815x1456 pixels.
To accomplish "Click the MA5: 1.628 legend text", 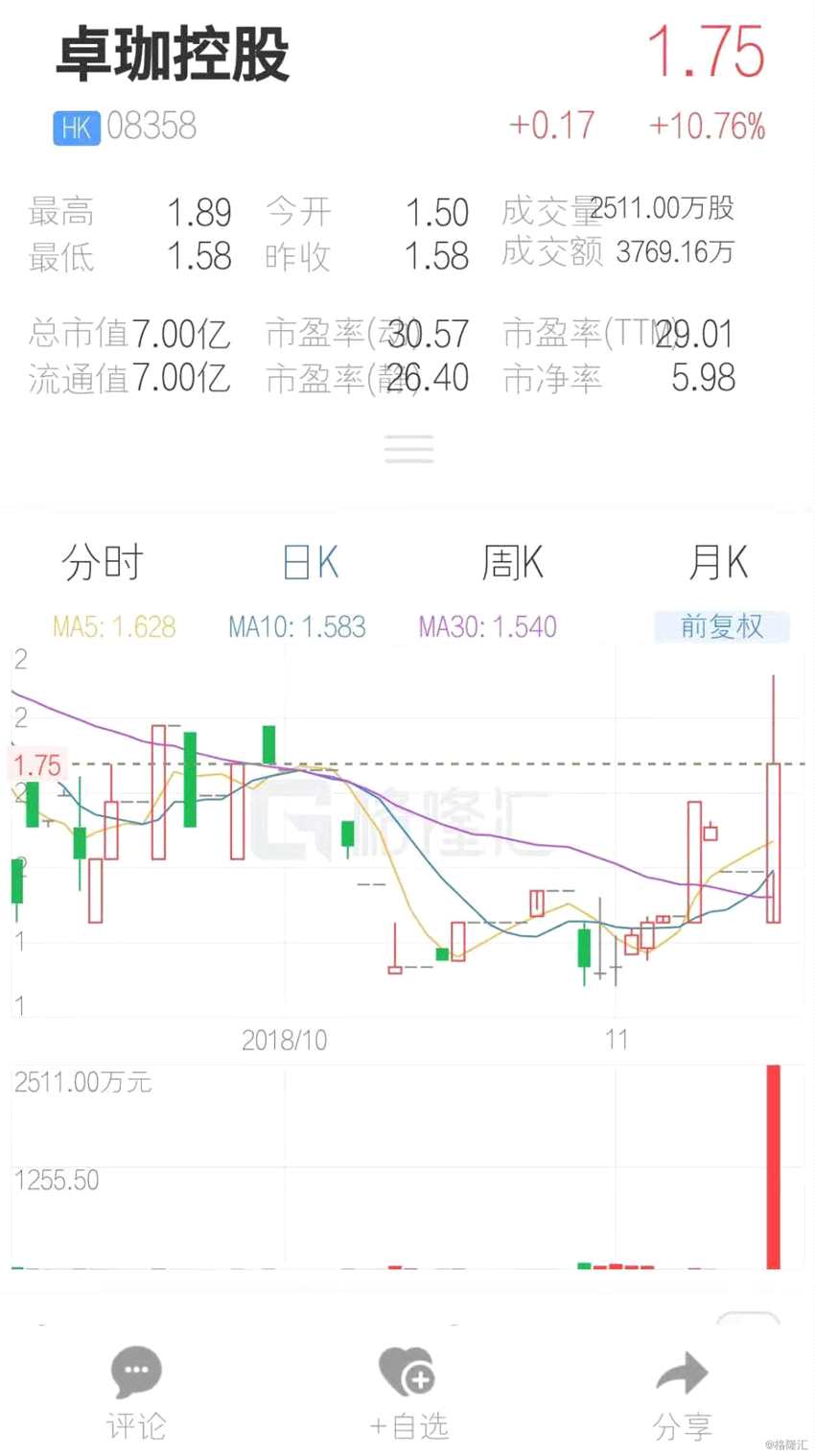I will [x=113, y=626].
